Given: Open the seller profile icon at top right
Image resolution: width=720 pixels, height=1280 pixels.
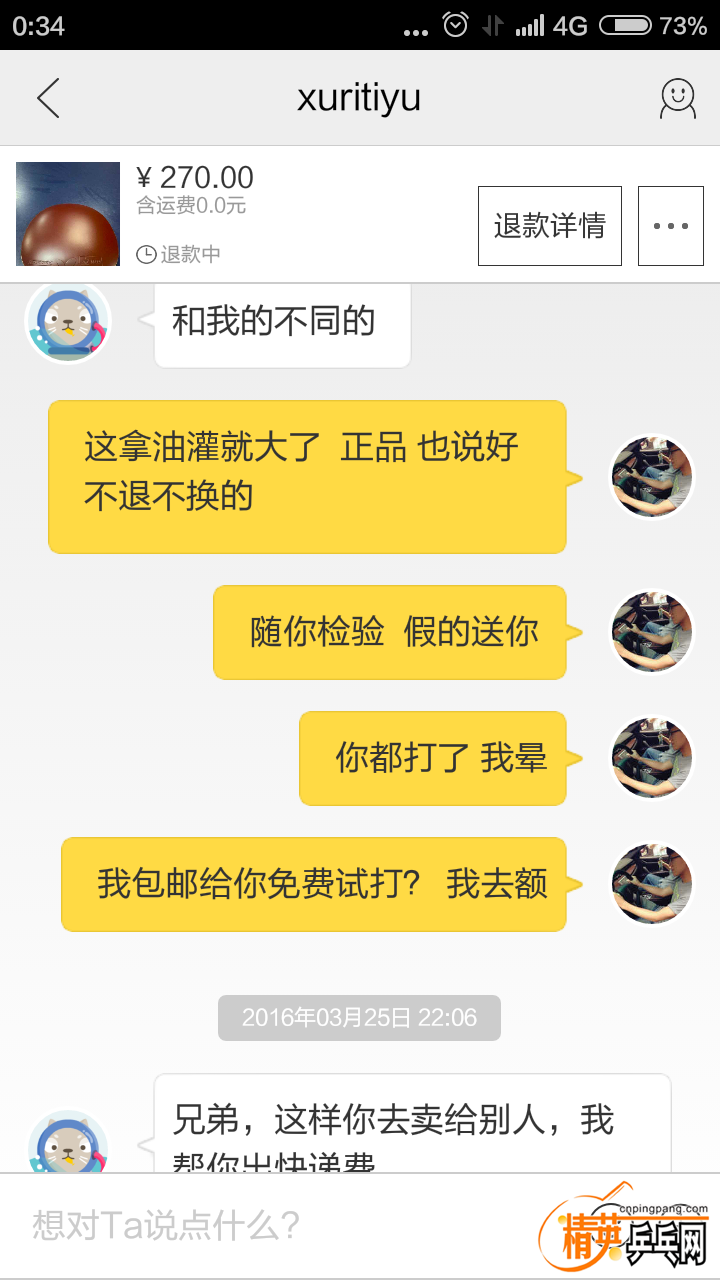Looking at the screenshot, I should 676,97.
